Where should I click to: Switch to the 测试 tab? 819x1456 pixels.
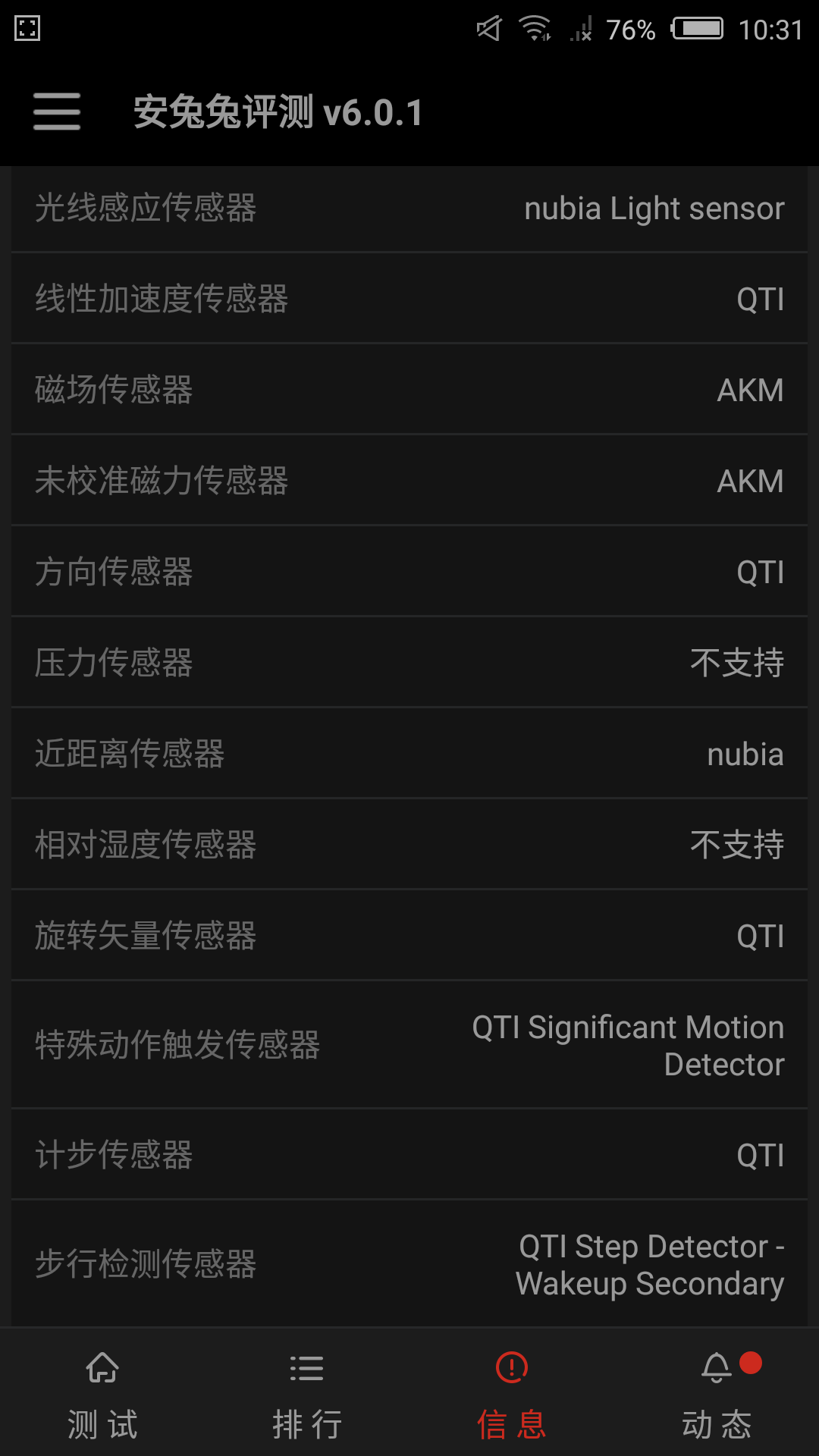tap(102, 1395)
